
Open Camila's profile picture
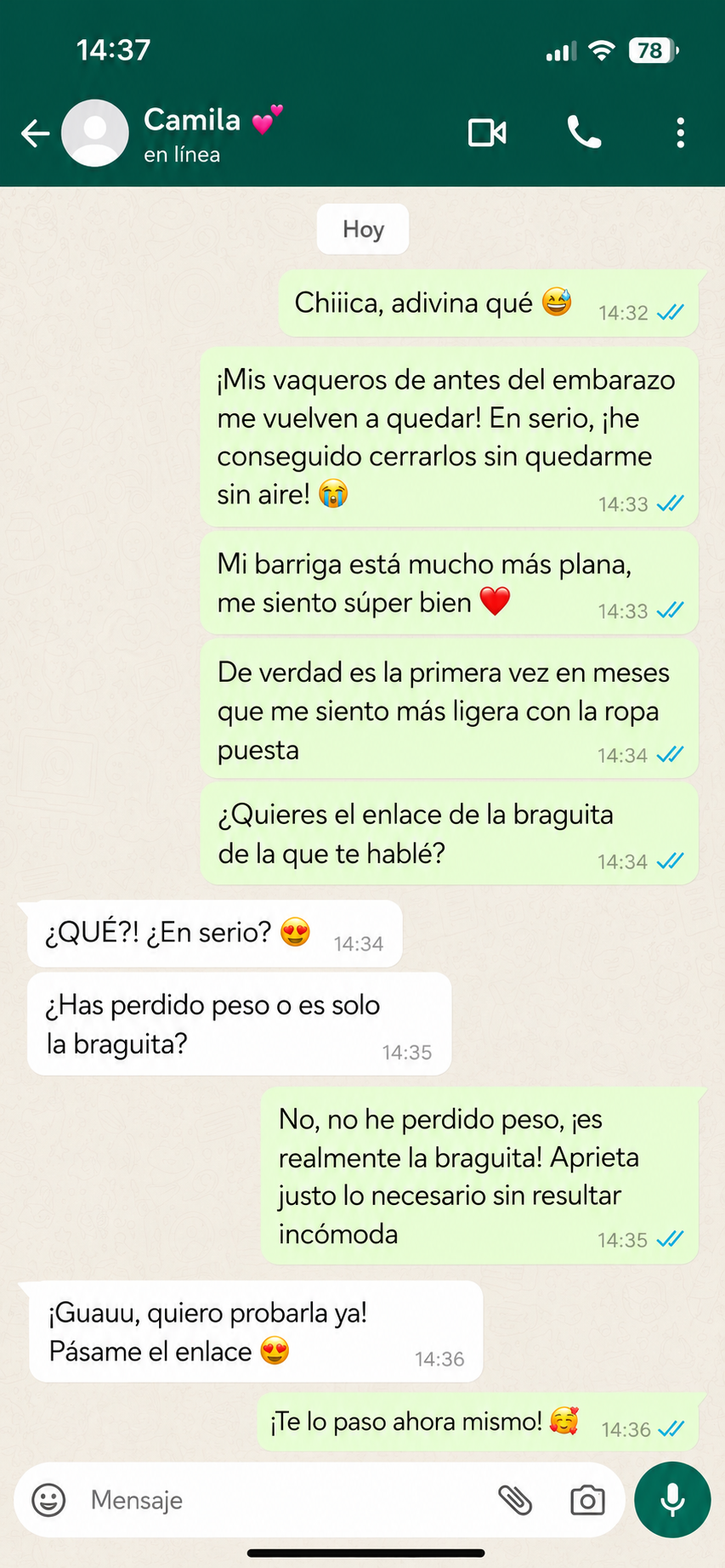pyautogui.click(x=95, y=134)
